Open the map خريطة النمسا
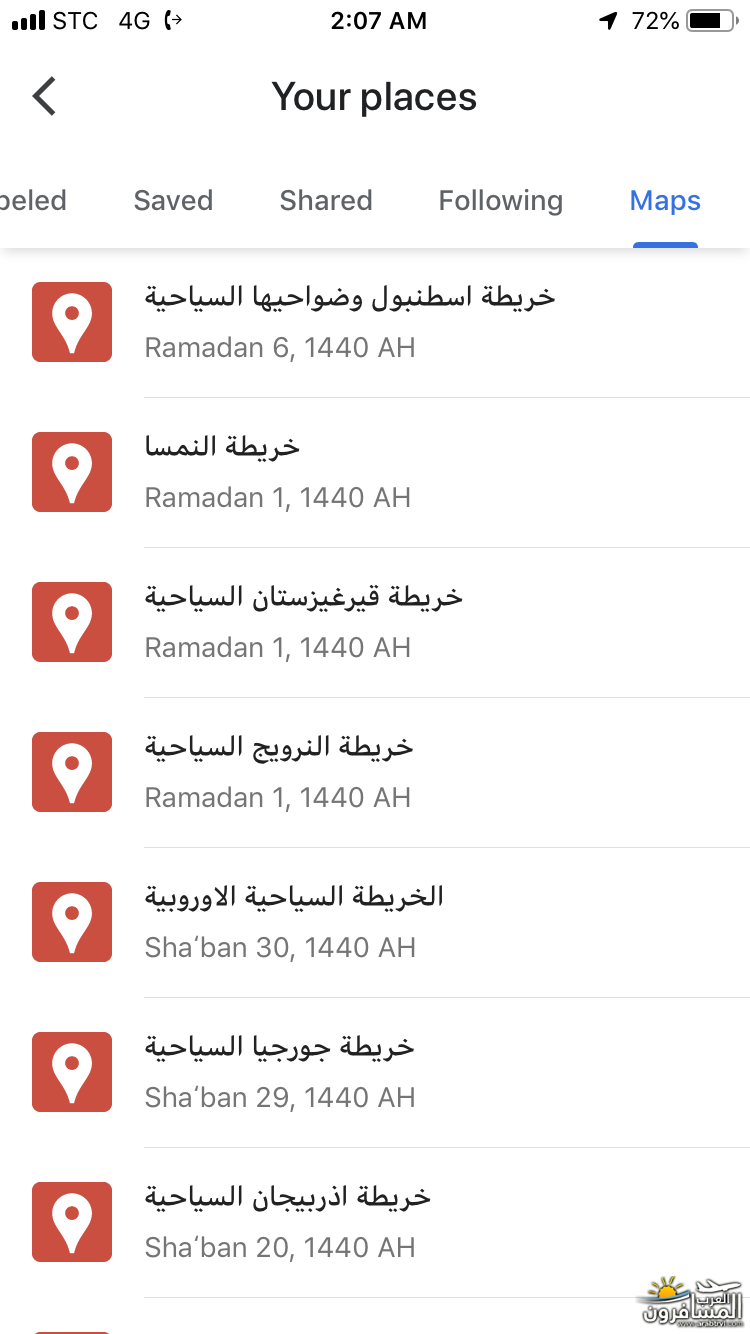Image resolution: width=750 pixels, height=1334 pixels. 375,472
